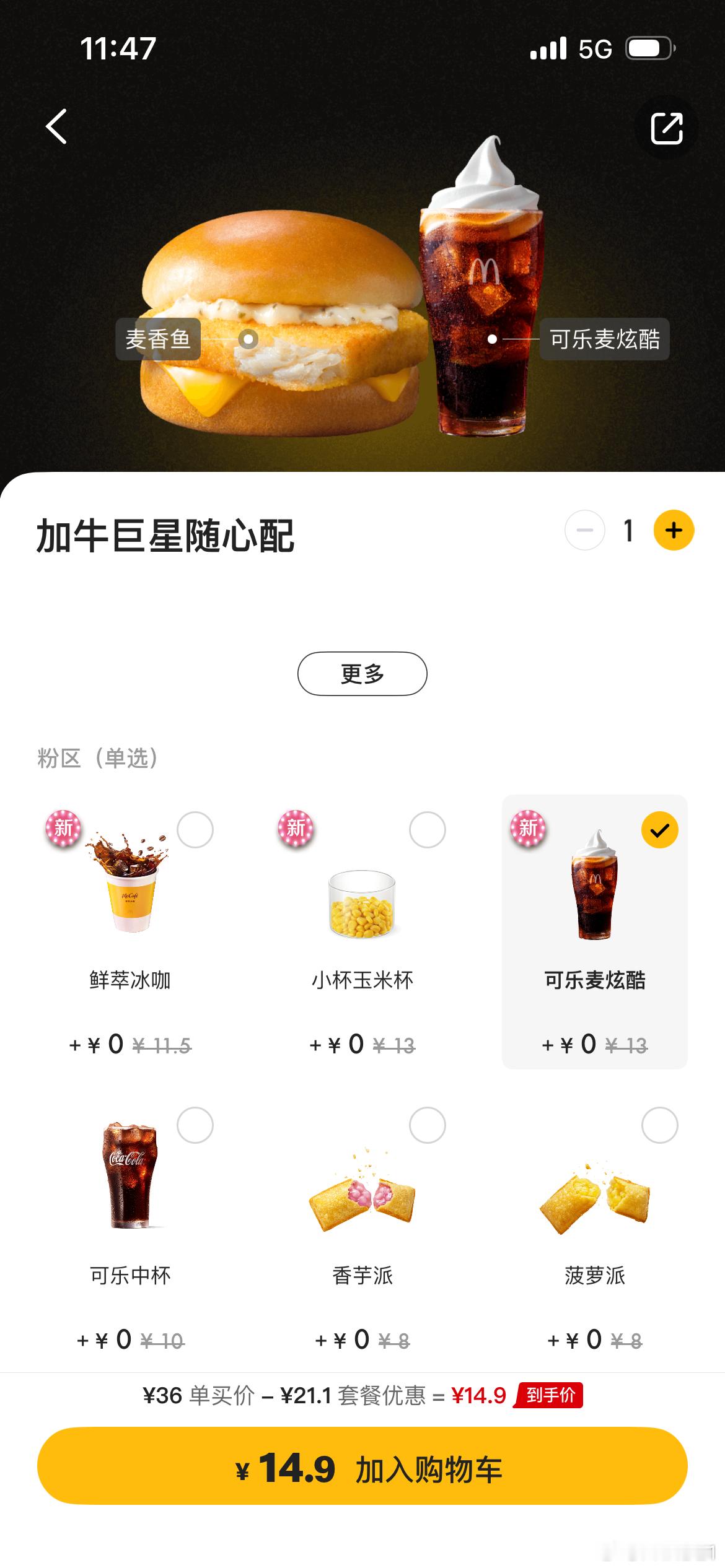Tap the back arrow to return
725x1568 pixels.
(56, 128)
